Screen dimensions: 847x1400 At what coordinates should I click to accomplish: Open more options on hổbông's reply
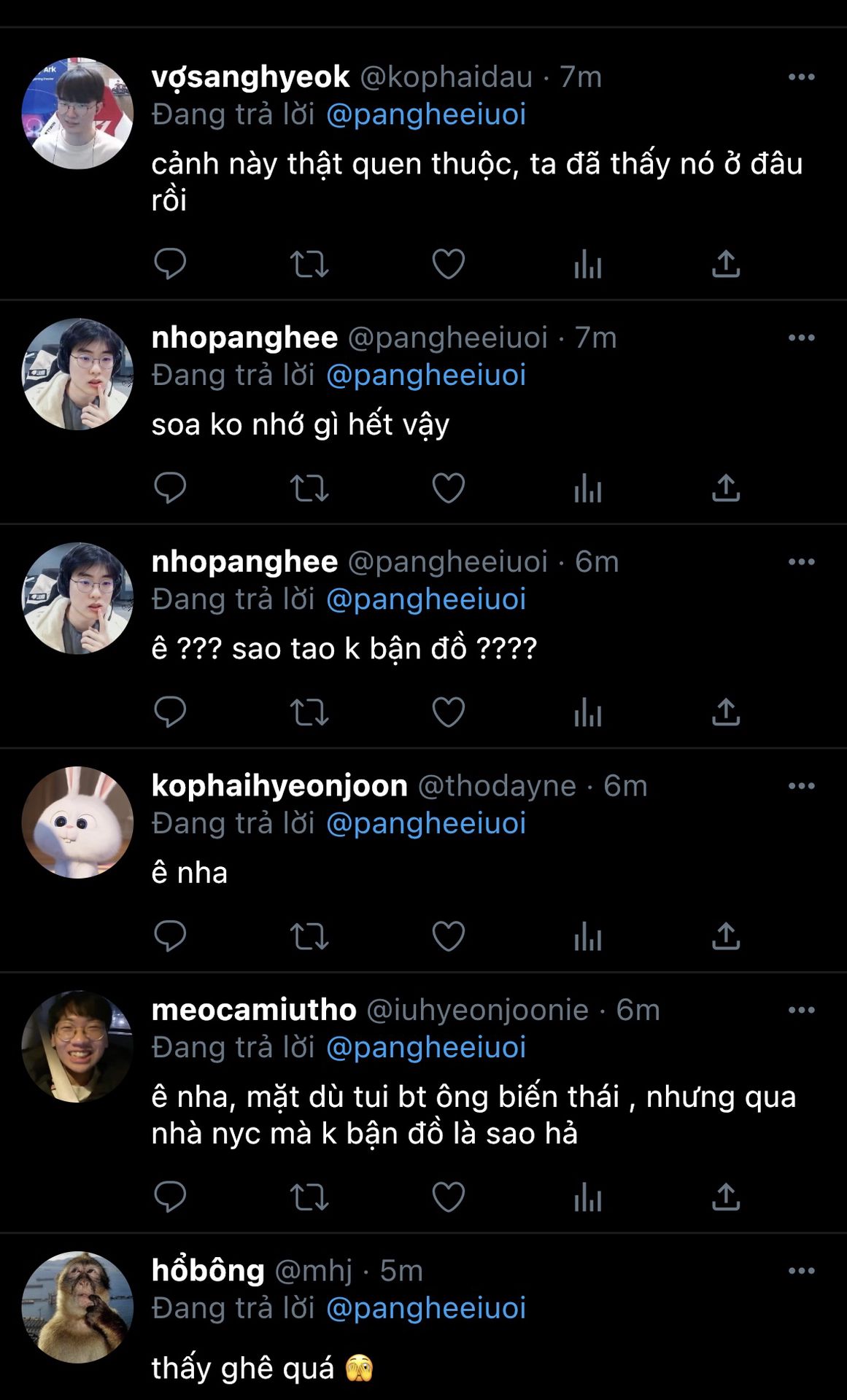(801, 1270)
